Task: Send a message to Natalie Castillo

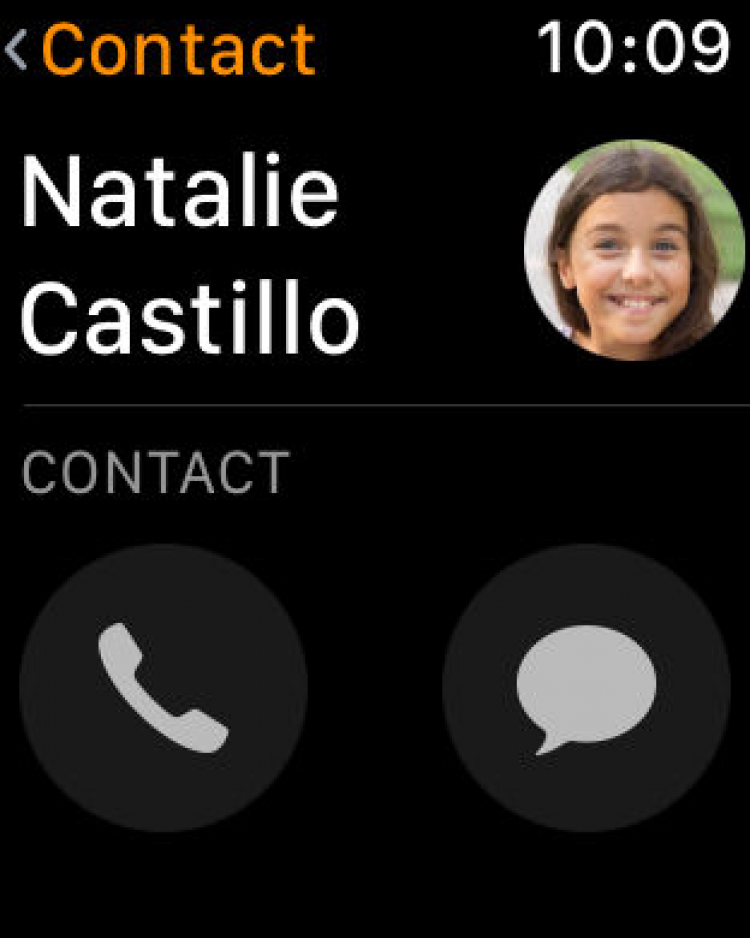Action: tap(586, 687)
